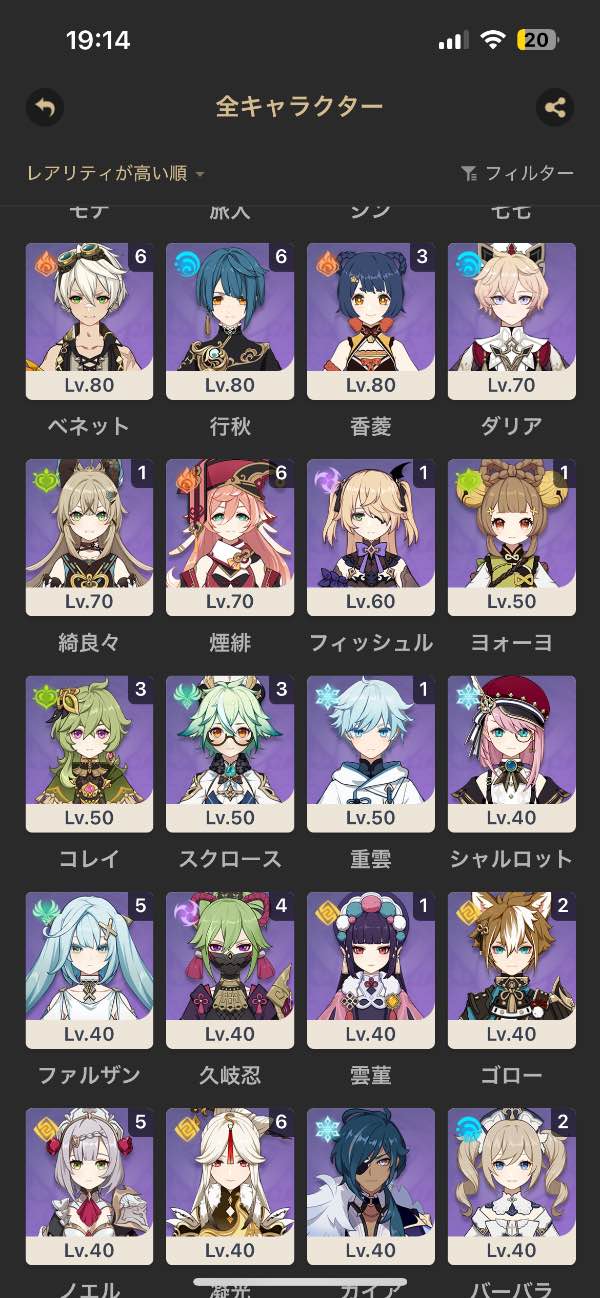Go back with the arrow icon
Viewport: 600px width, 1298px height.
[45, 107]
